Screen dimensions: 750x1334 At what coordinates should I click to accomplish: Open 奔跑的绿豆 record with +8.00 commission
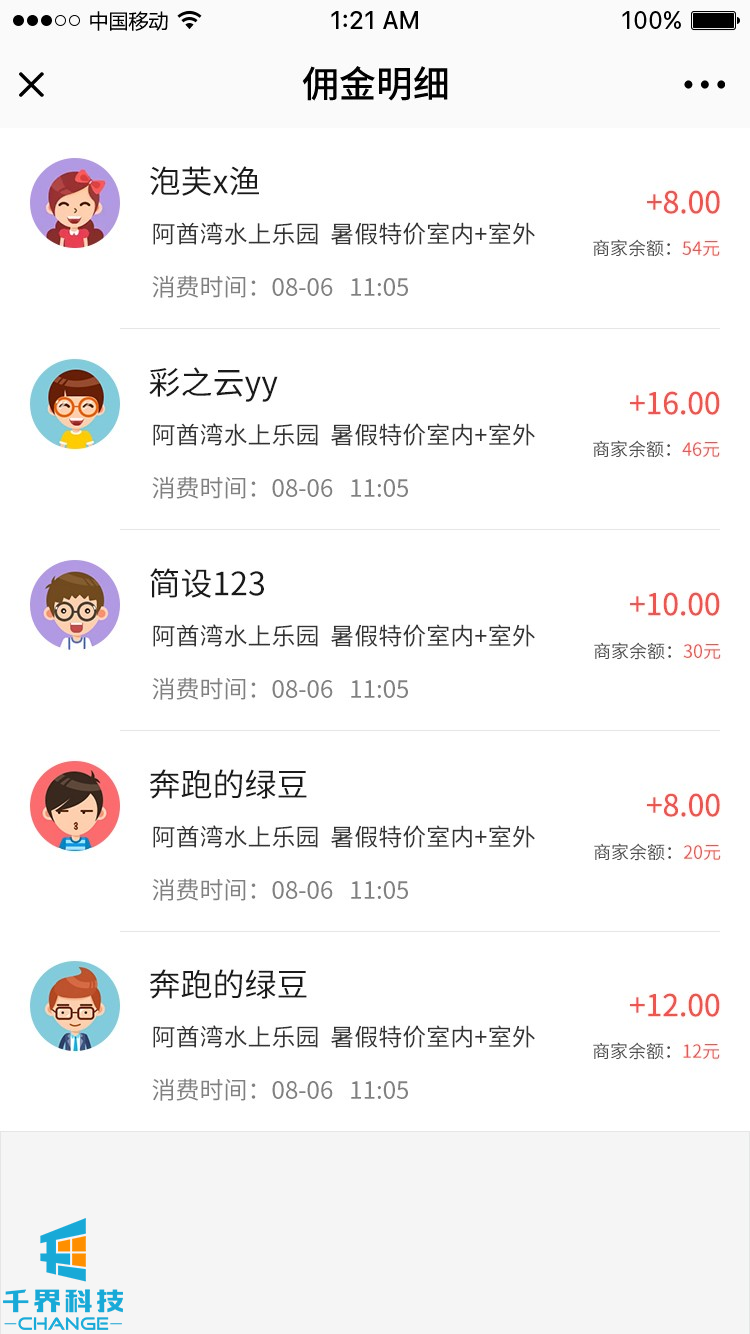(x=375, y=833)
